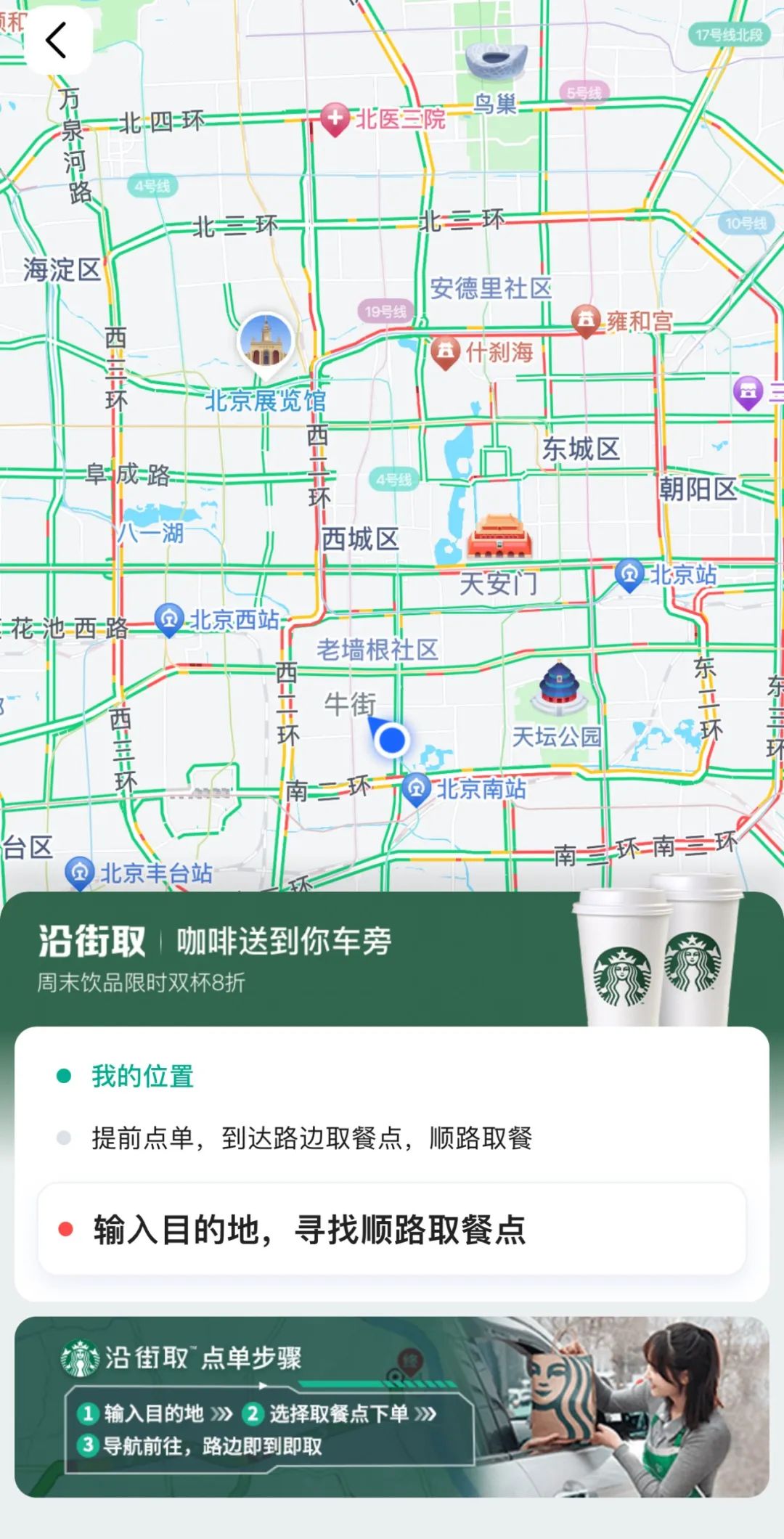
Task: Tap the 北京站 station marker
Action: coord(629,574)
